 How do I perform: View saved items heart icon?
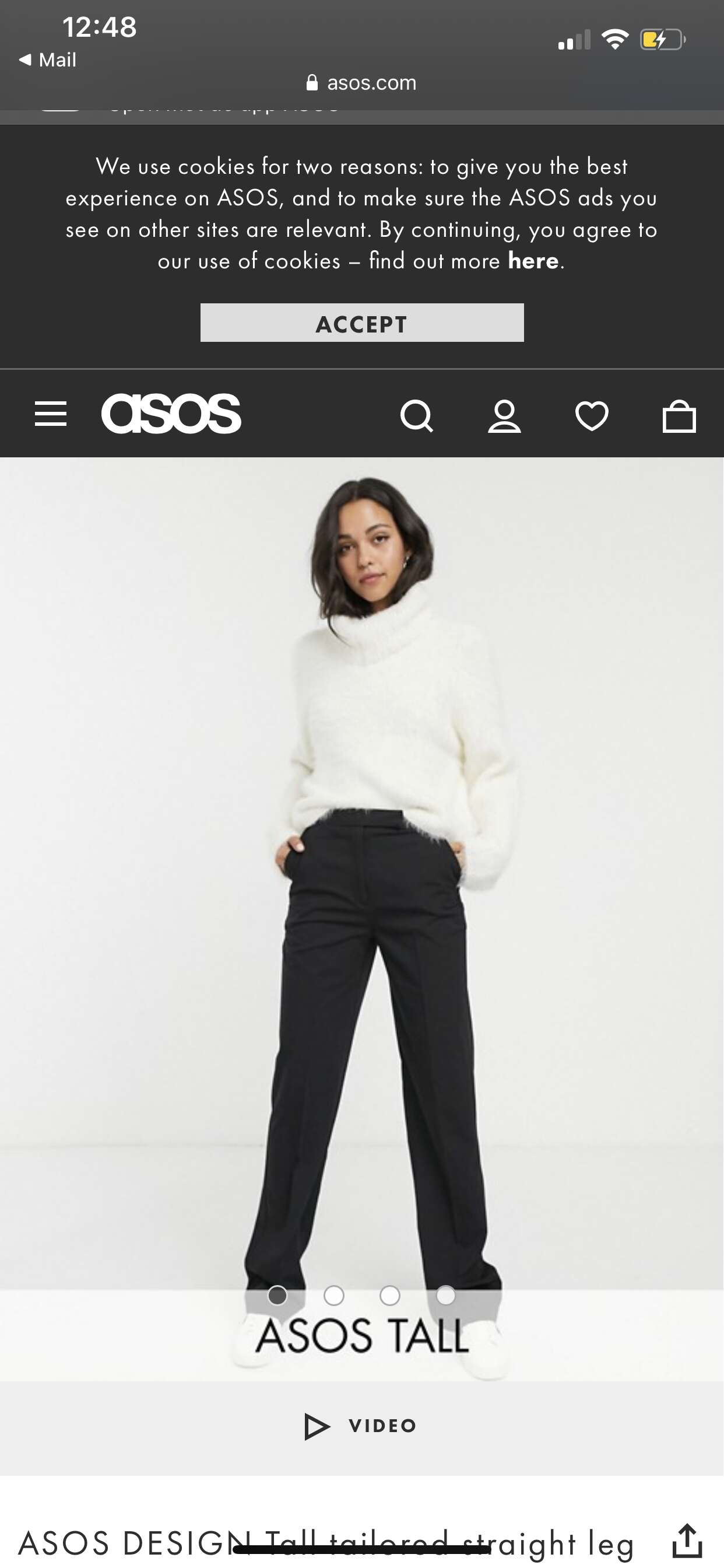pos(592,416)
